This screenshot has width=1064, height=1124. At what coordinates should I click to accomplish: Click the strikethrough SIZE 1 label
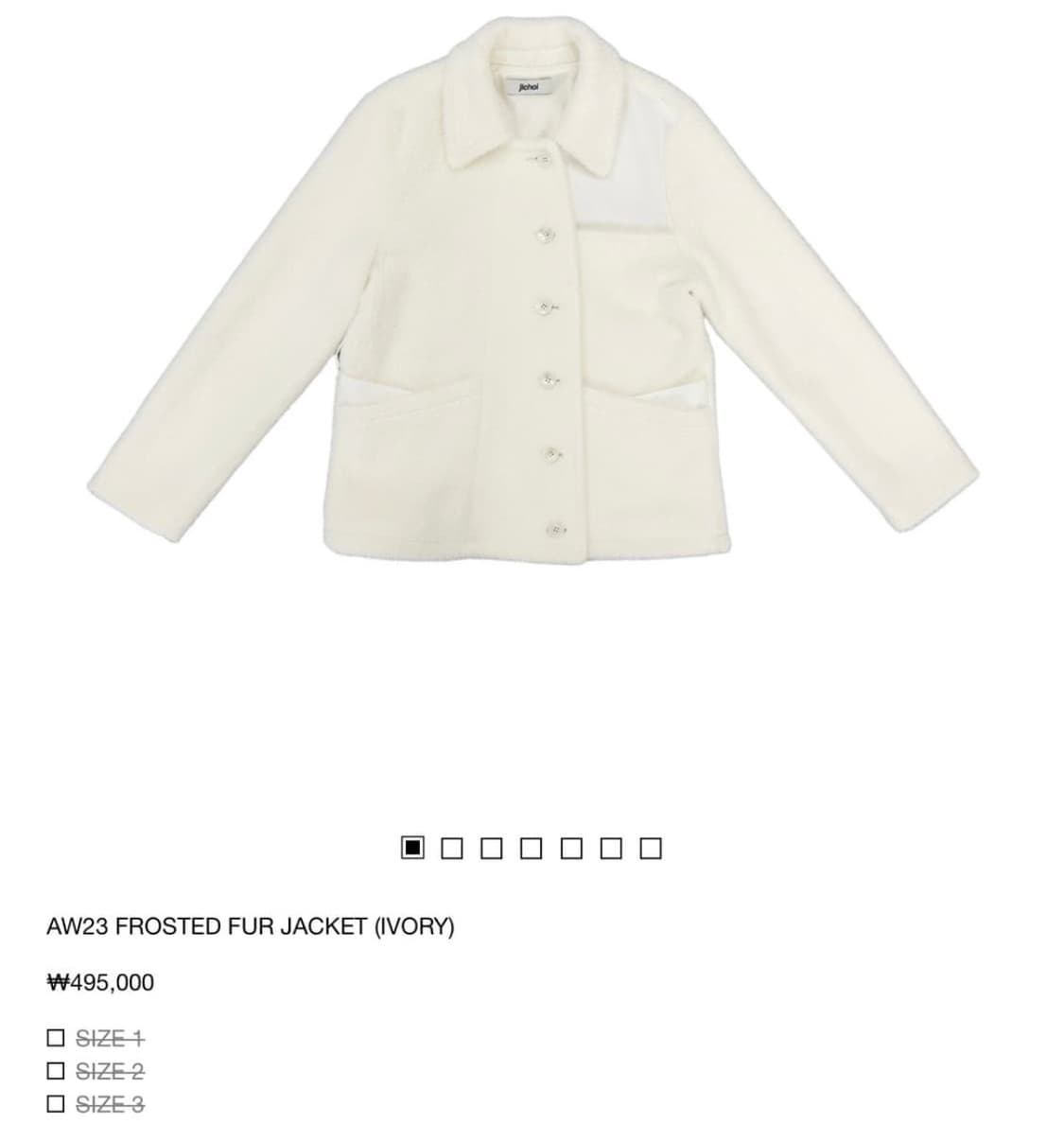coord(108,1037)
